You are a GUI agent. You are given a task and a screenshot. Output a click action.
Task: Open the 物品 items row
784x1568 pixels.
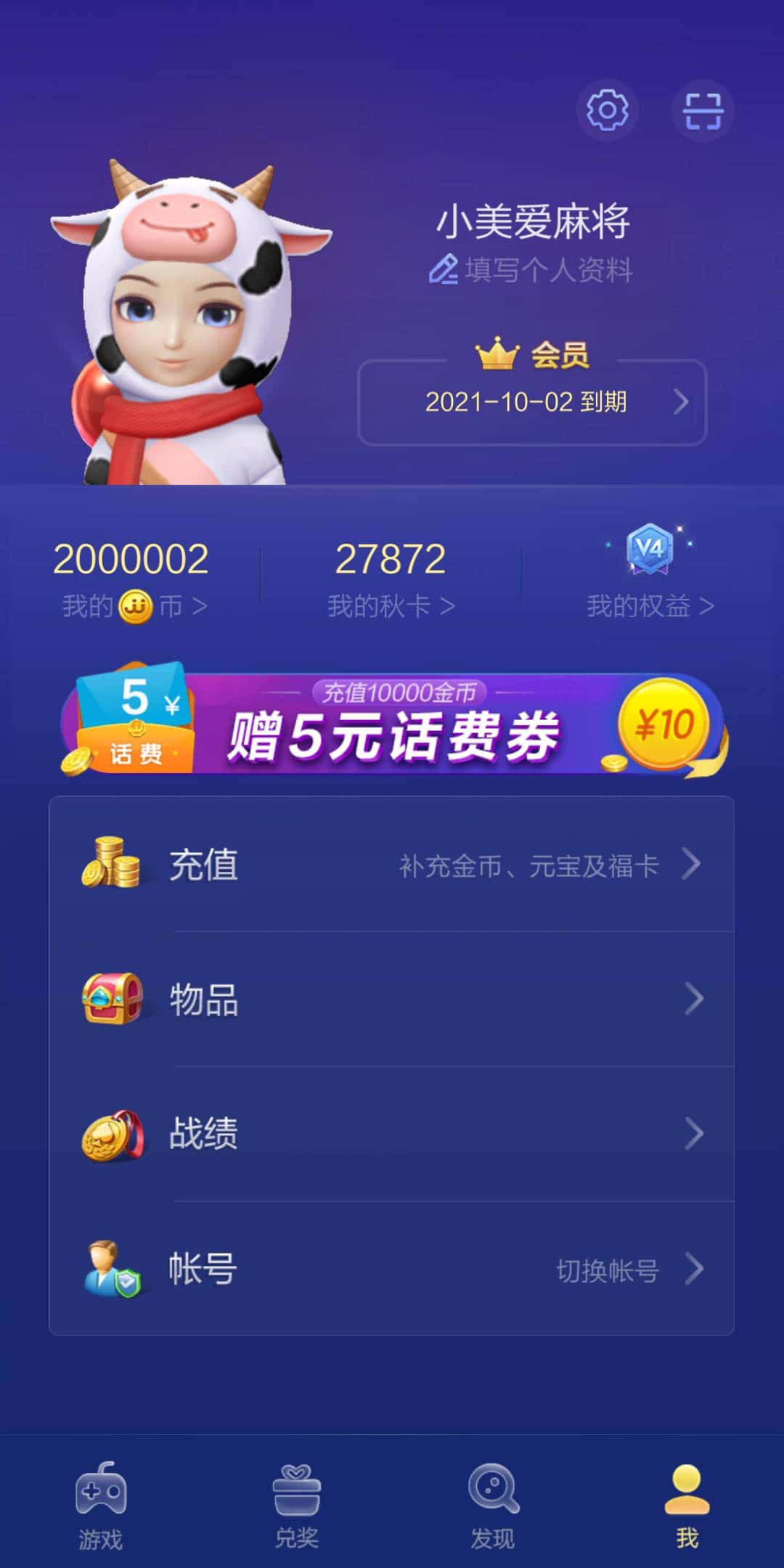pos(392,1000)
